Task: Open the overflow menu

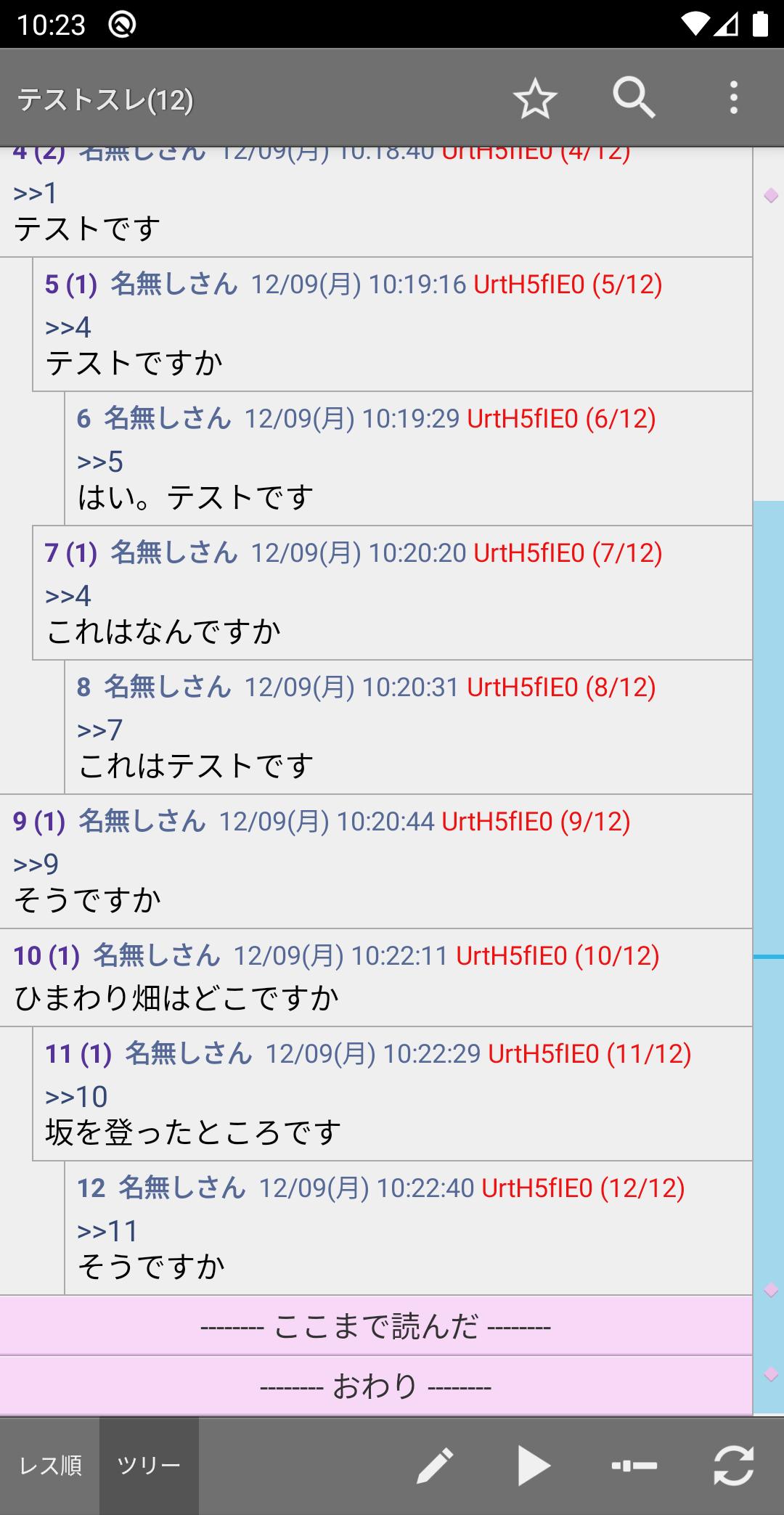Action: (x=734, y=97)
